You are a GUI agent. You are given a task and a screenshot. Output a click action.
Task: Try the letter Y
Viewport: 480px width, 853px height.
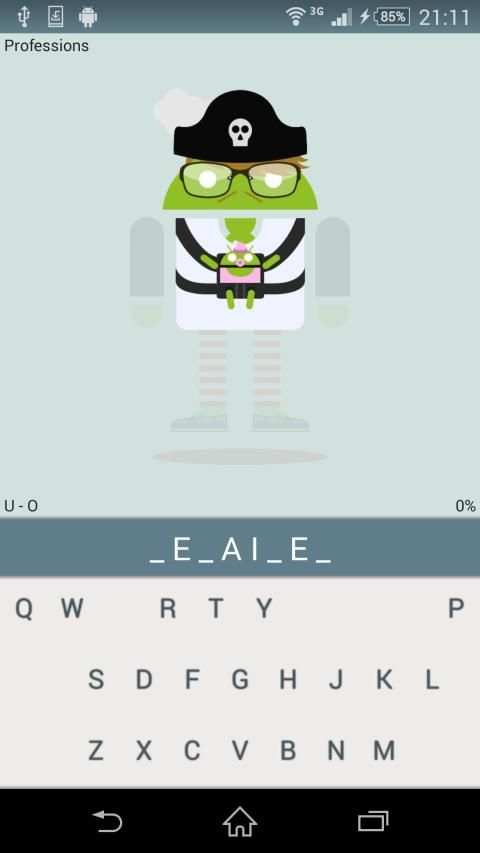tap(264, 608)
